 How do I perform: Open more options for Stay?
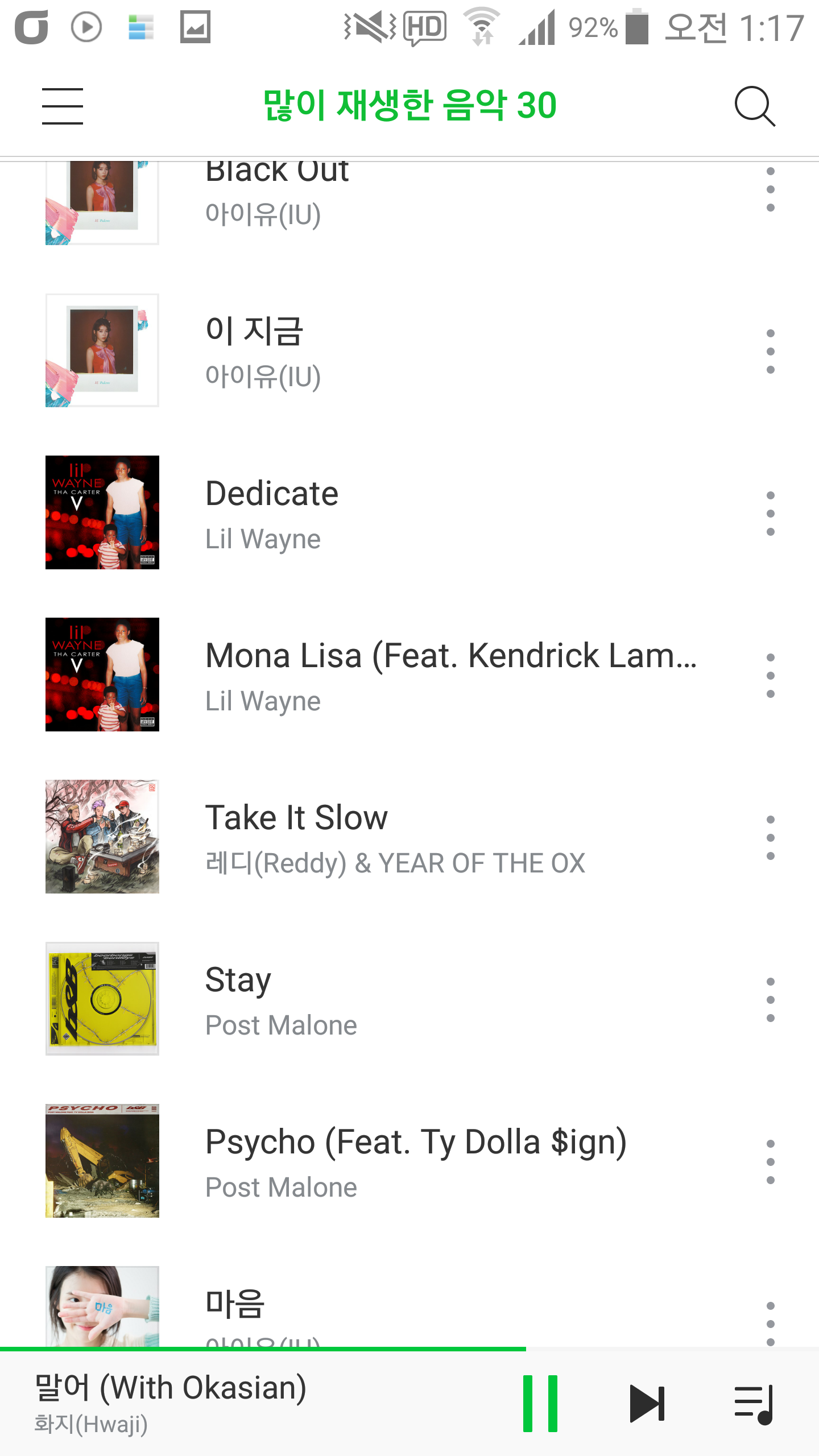point(770,1000)
